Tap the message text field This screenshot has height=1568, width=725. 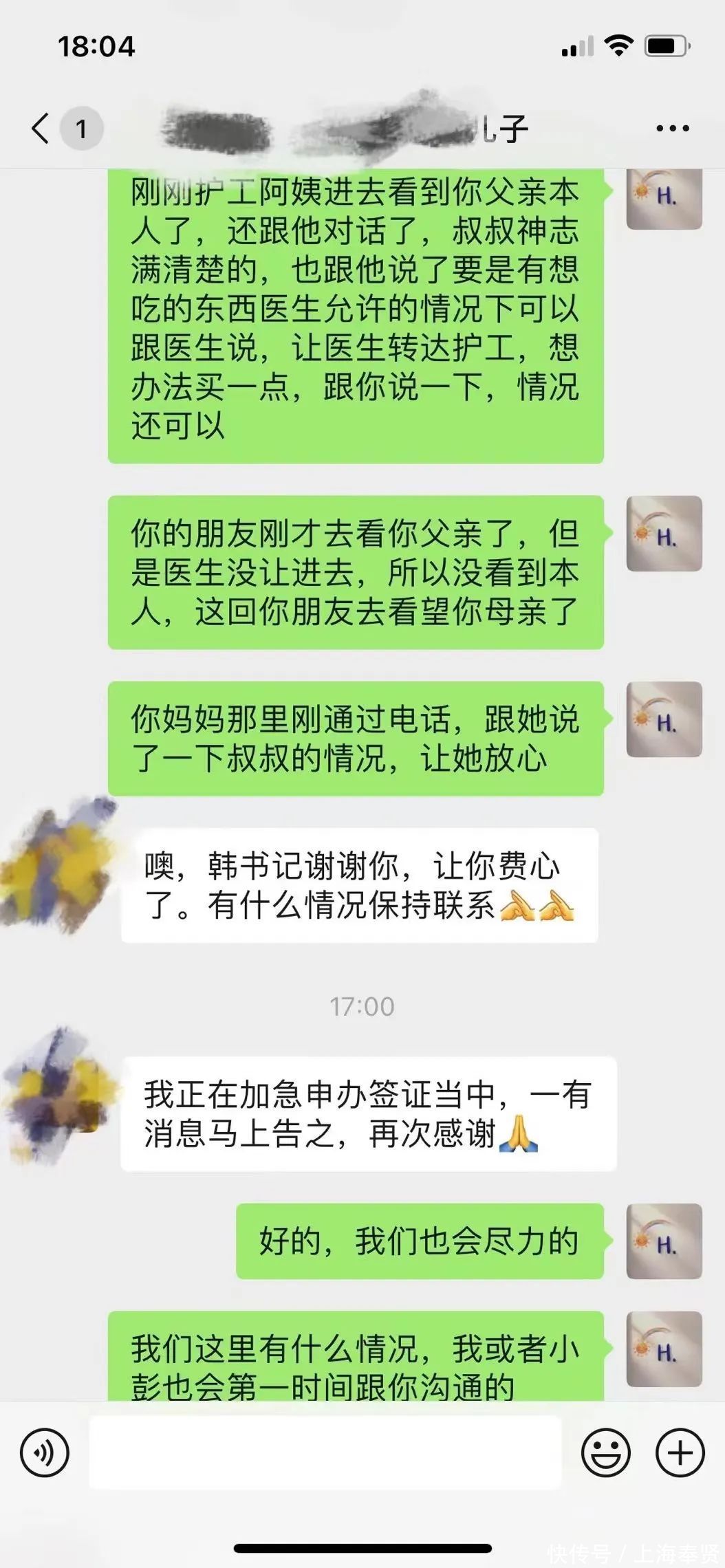325,1452
